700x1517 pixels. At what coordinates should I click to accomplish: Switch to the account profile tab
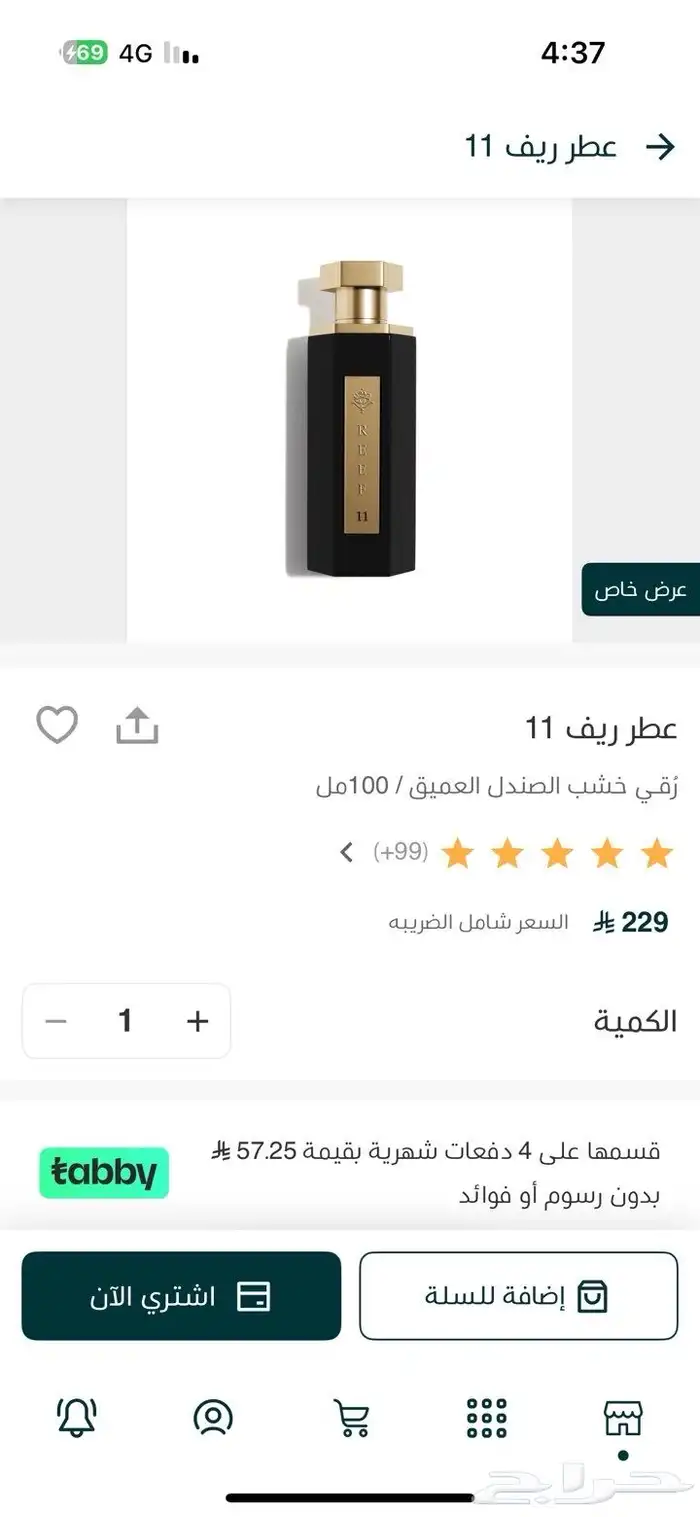point(213,1417)
